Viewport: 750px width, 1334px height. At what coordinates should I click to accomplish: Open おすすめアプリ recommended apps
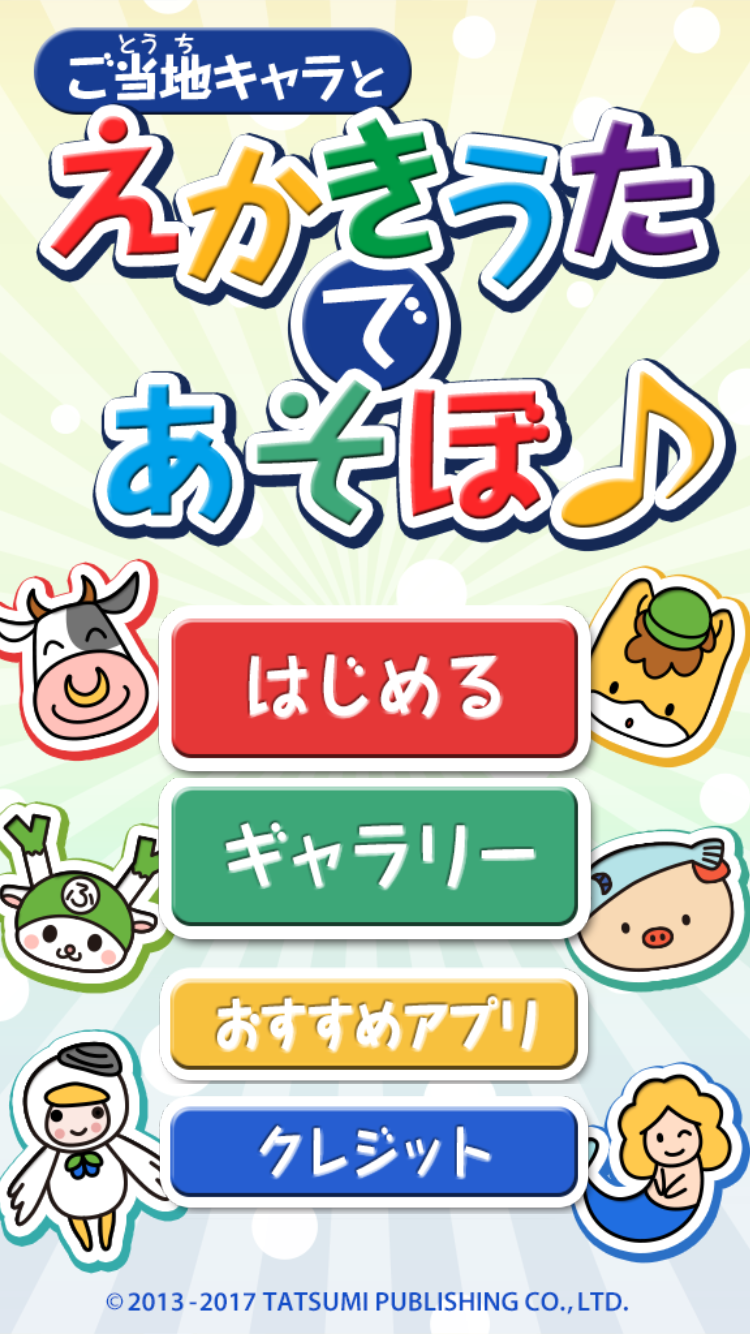pos(374,1025)
